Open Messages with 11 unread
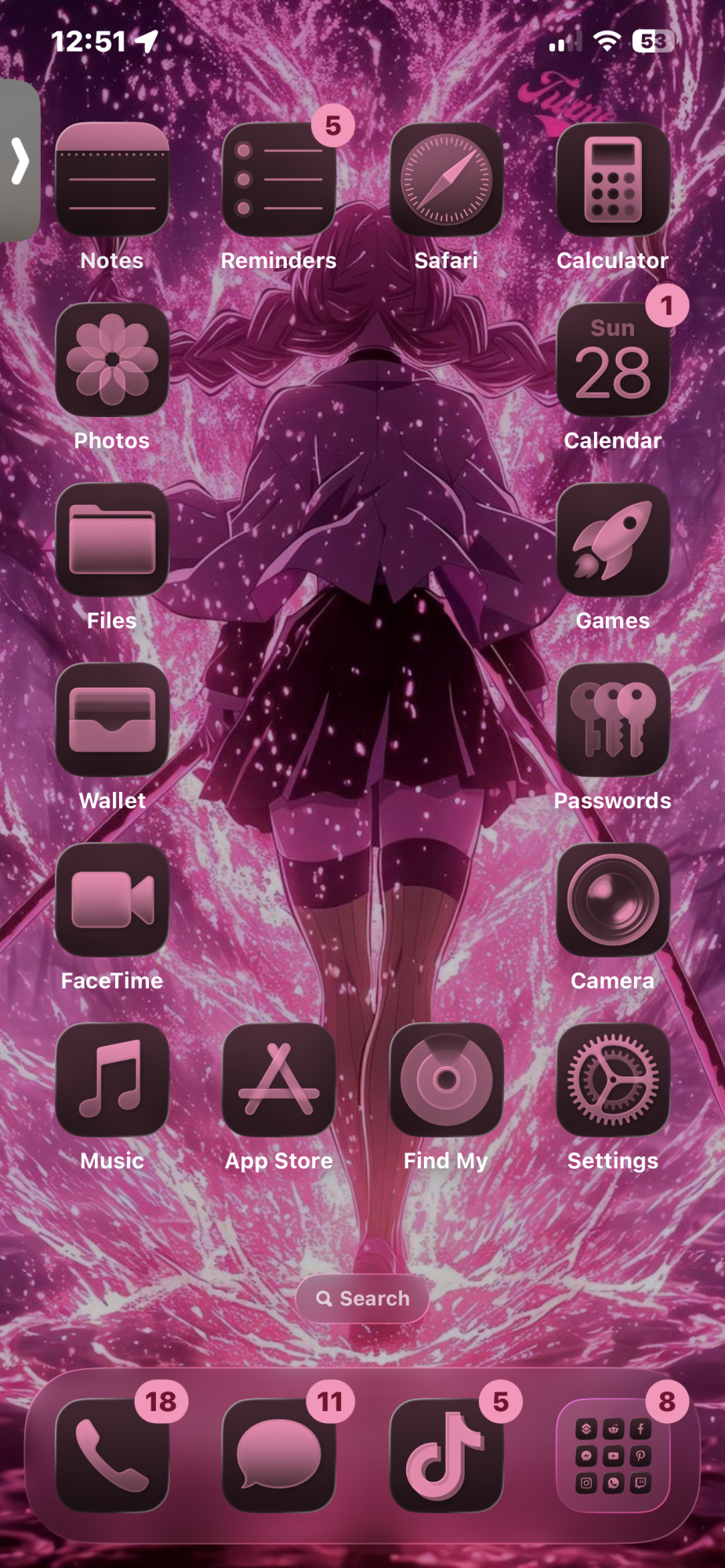The height and width of the screenshot is (1568, 725). (279, 1455)
